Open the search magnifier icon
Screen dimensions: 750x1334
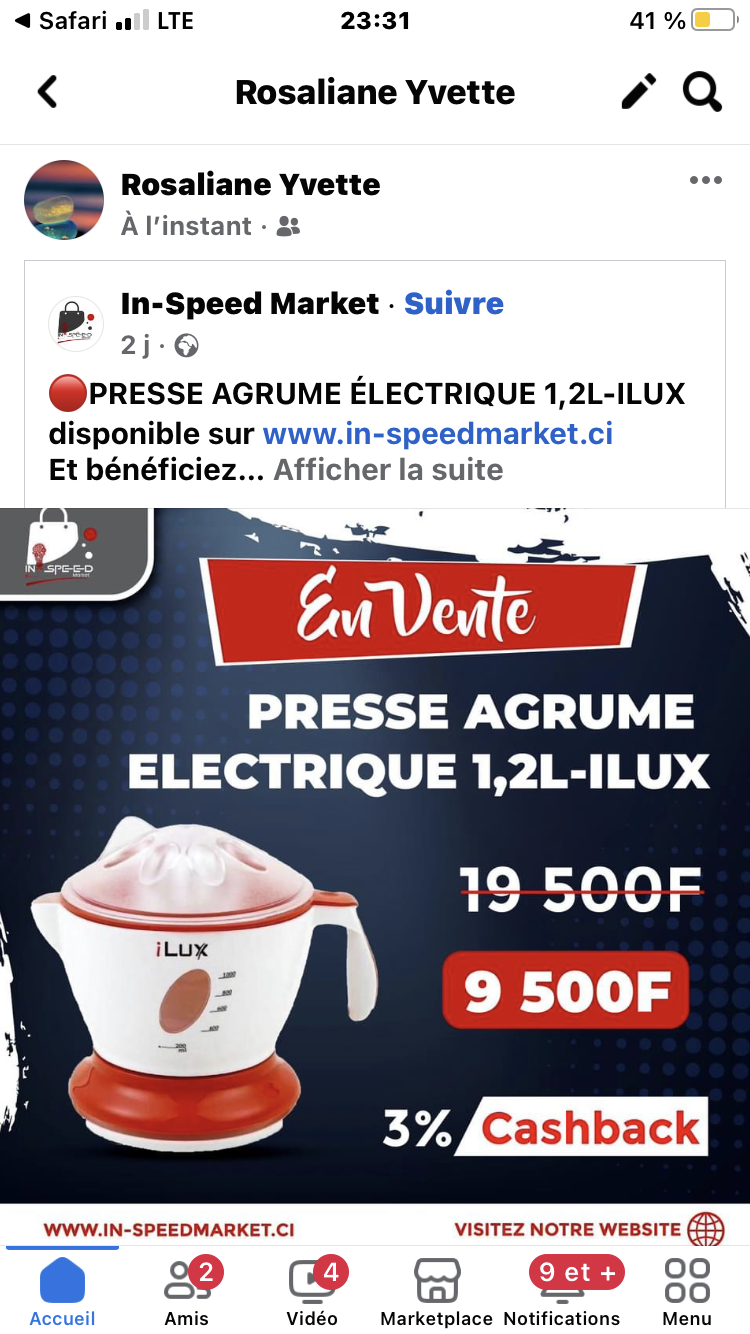click(702, 91)
